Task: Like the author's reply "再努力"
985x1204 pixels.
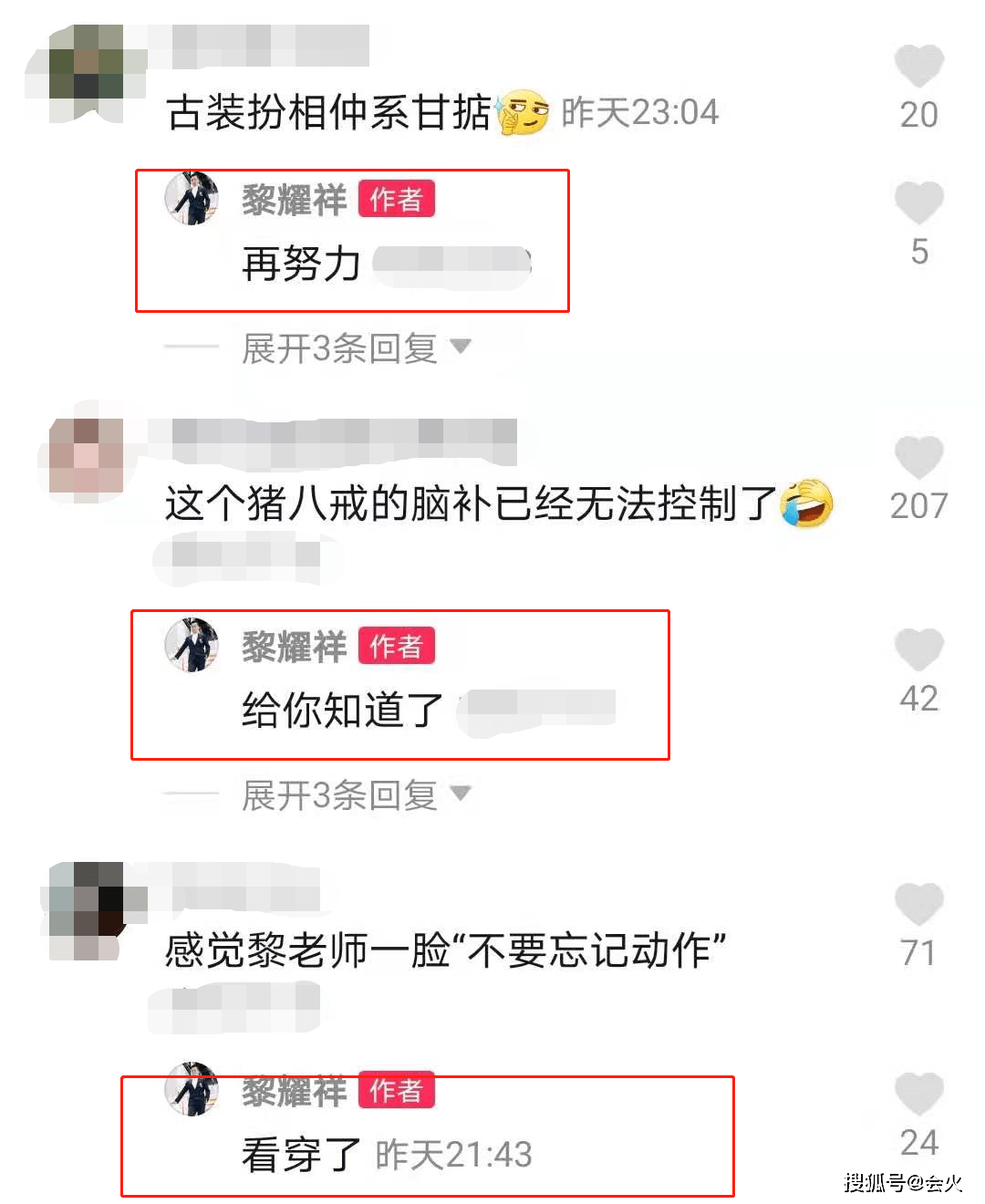Action: coord(918,203)
